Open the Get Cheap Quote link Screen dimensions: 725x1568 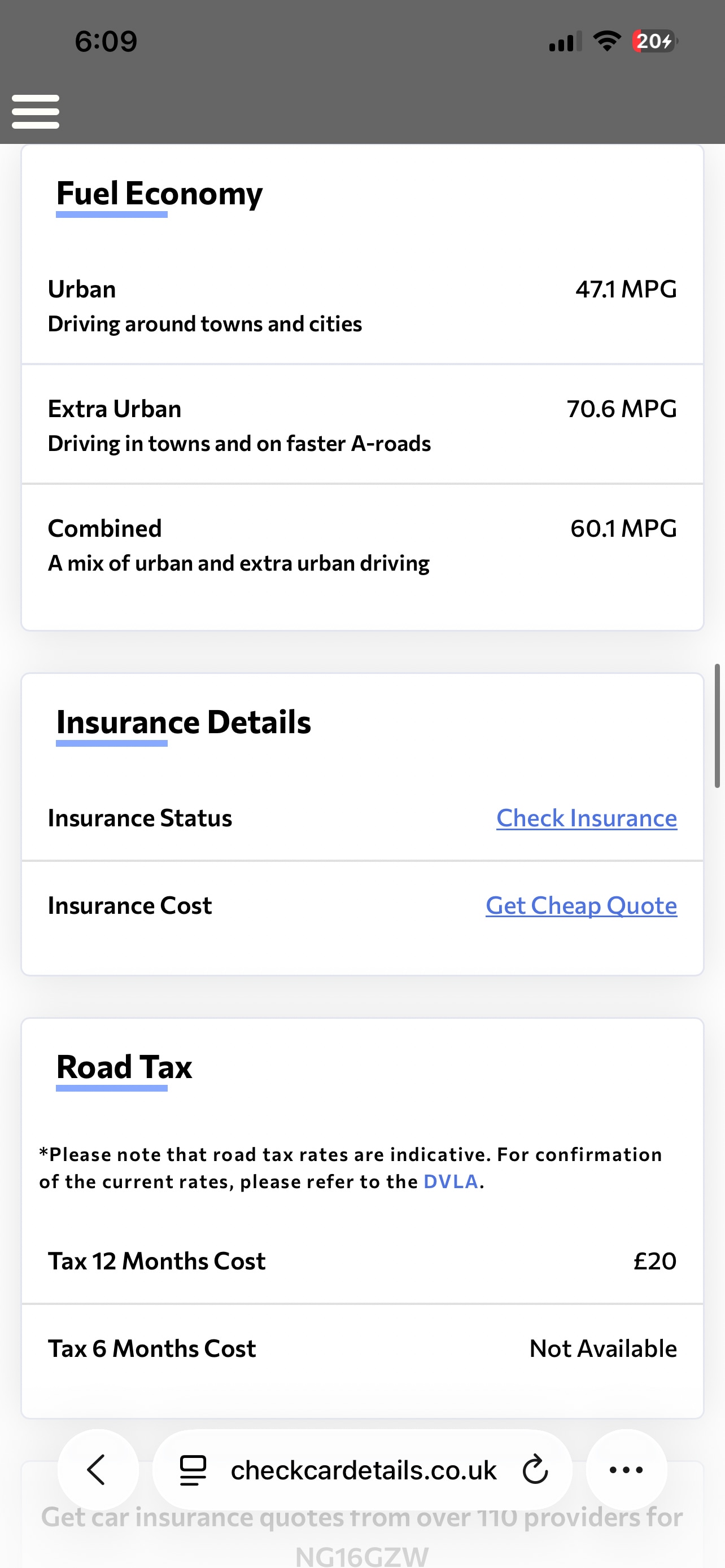pyautogui.click(x=580, y=906)
